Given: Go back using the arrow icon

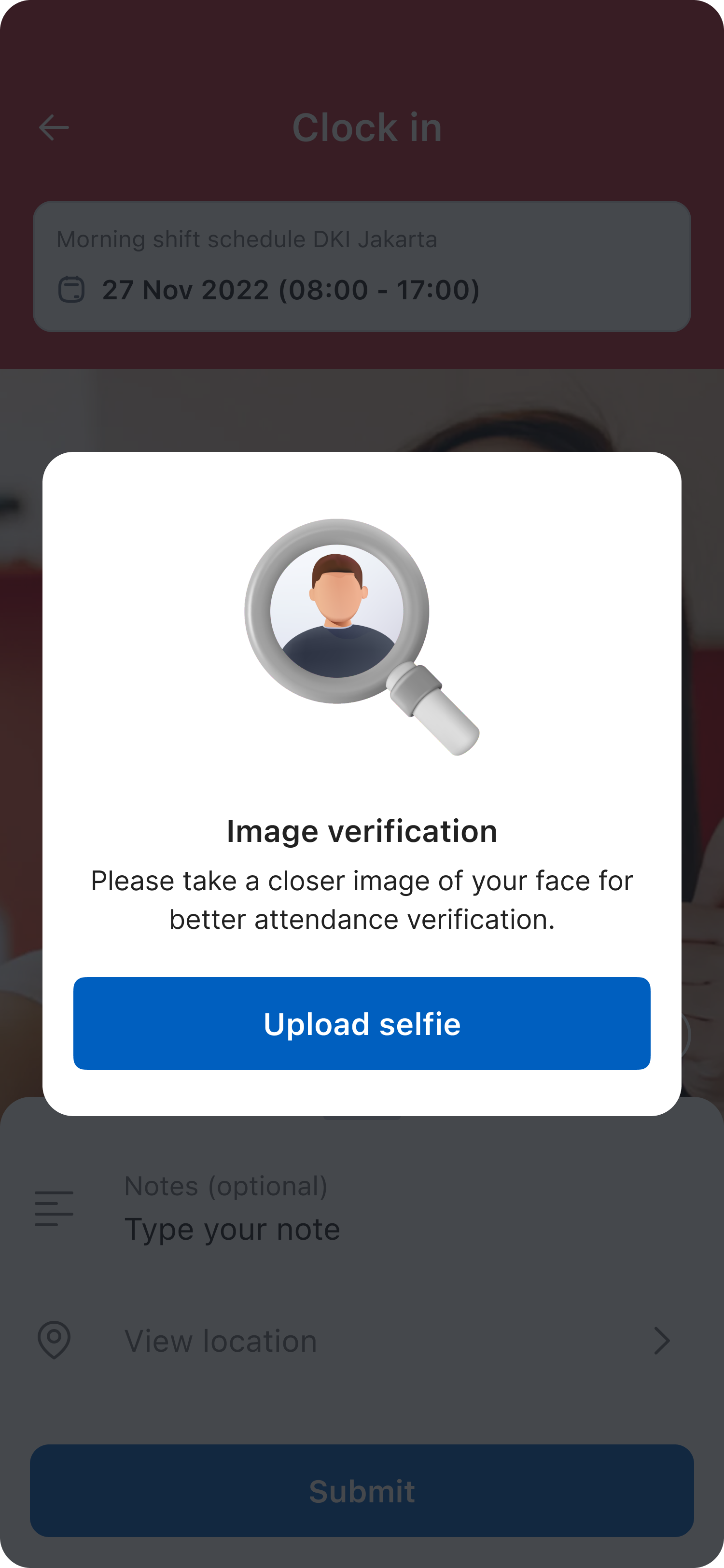Looking at the screenshot, I should point(54,128).
